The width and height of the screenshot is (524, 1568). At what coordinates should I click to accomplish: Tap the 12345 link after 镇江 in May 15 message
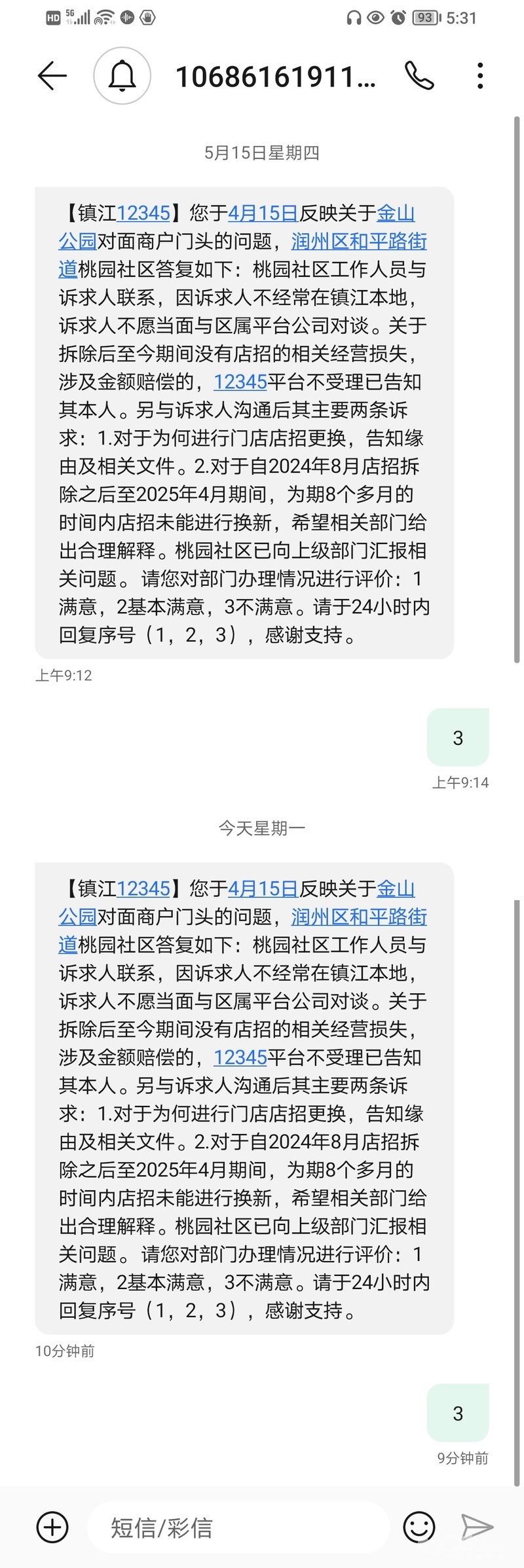click(x=143, y=213)
